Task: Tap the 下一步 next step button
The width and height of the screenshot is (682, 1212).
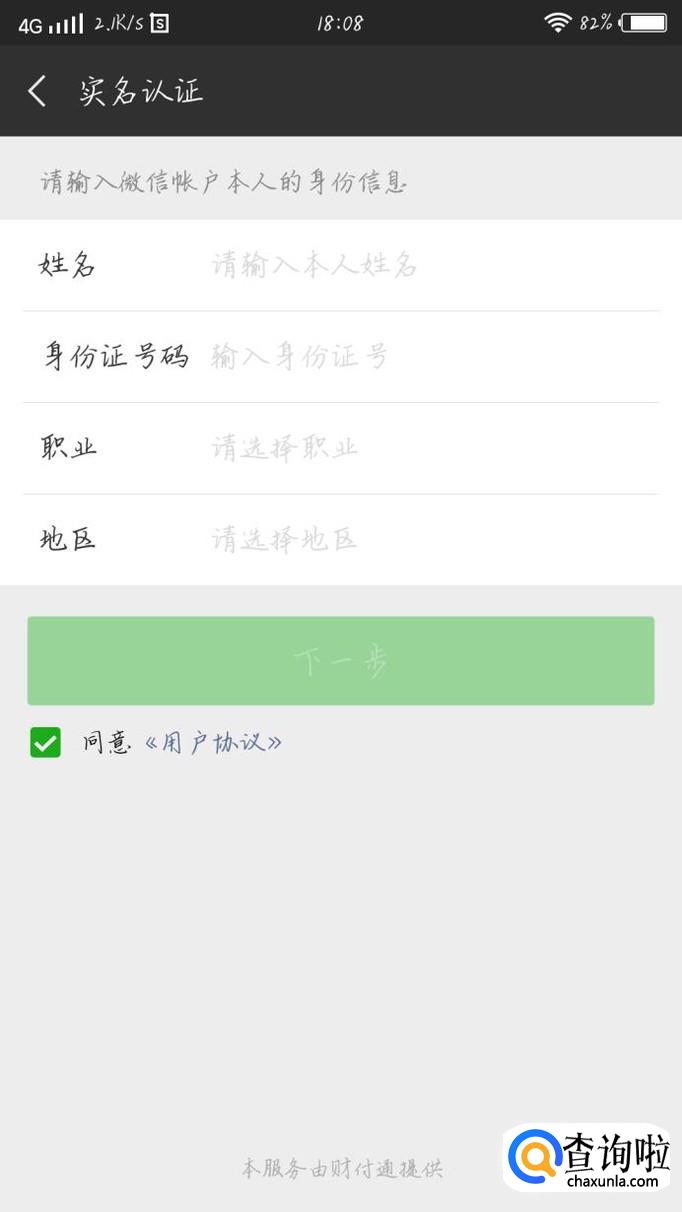Action: click(x=341, y=661)
